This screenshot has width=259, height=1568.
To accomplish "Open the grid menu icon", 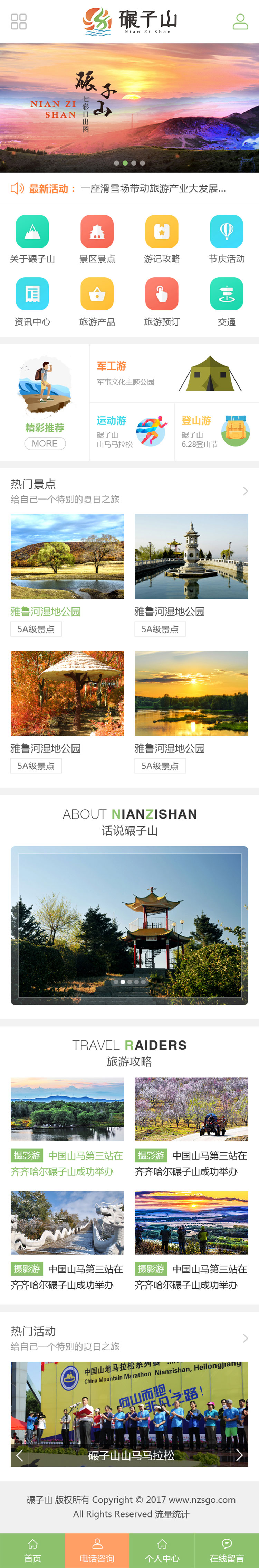I will pyautogui.click(x=19, y=22).
